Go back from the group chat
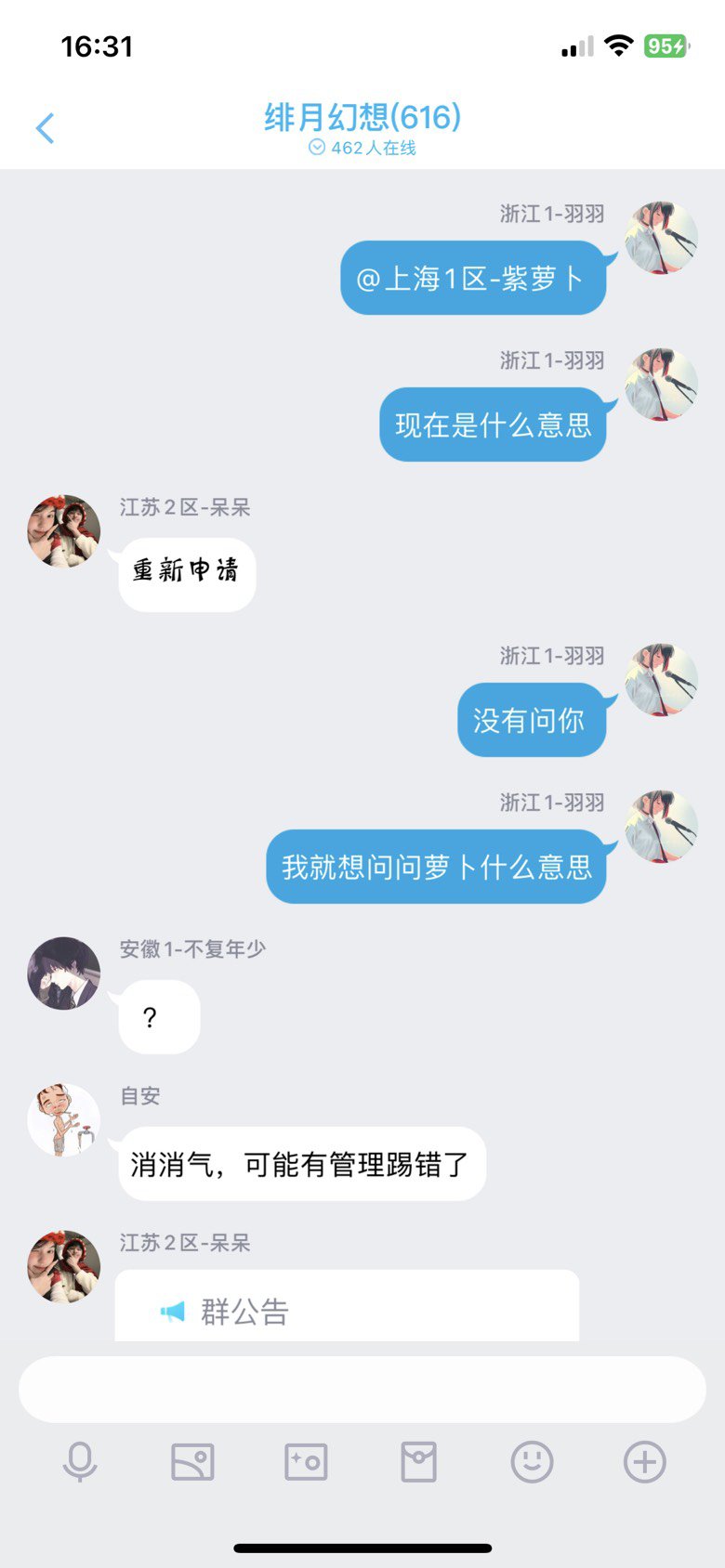The image size is (725, 1568). coord(45,128)
